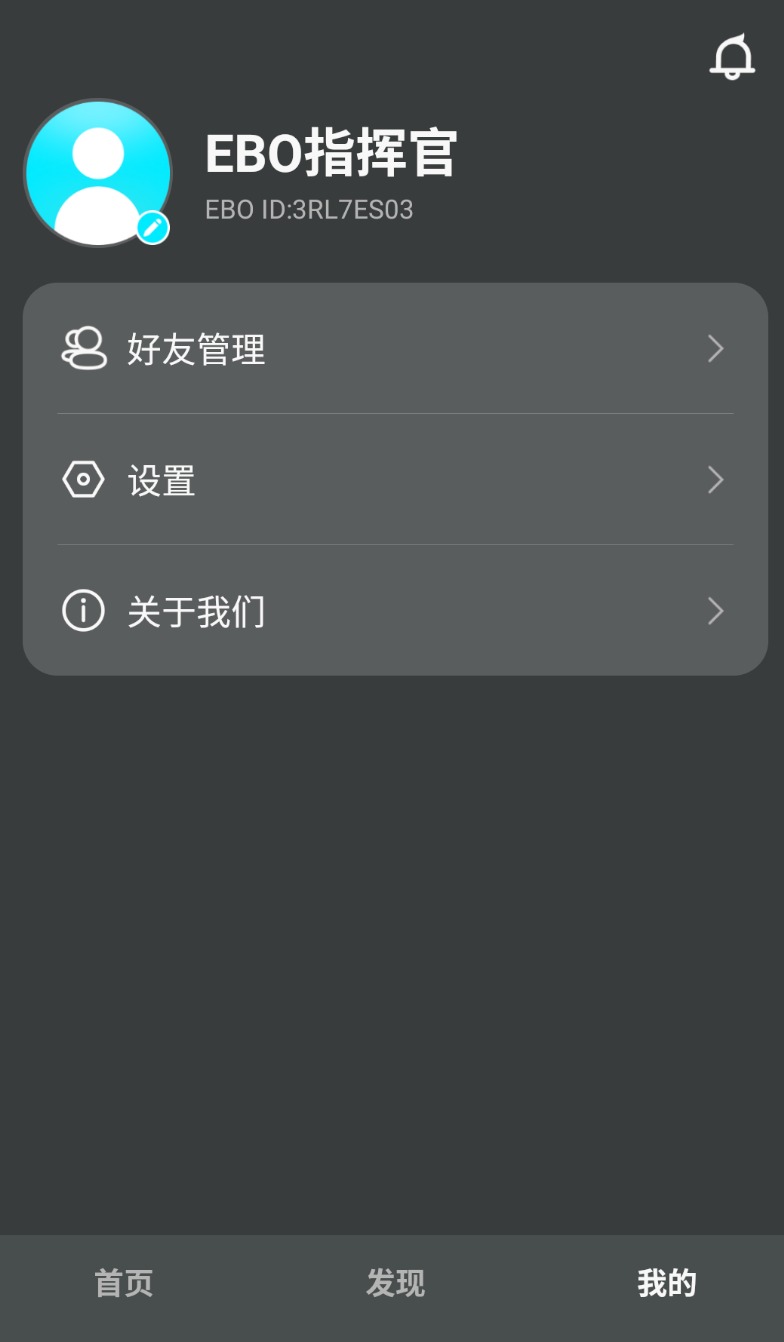The image size is (784, 1342).
Task: Select the 我的 tab
Action: click(666, 1283)
